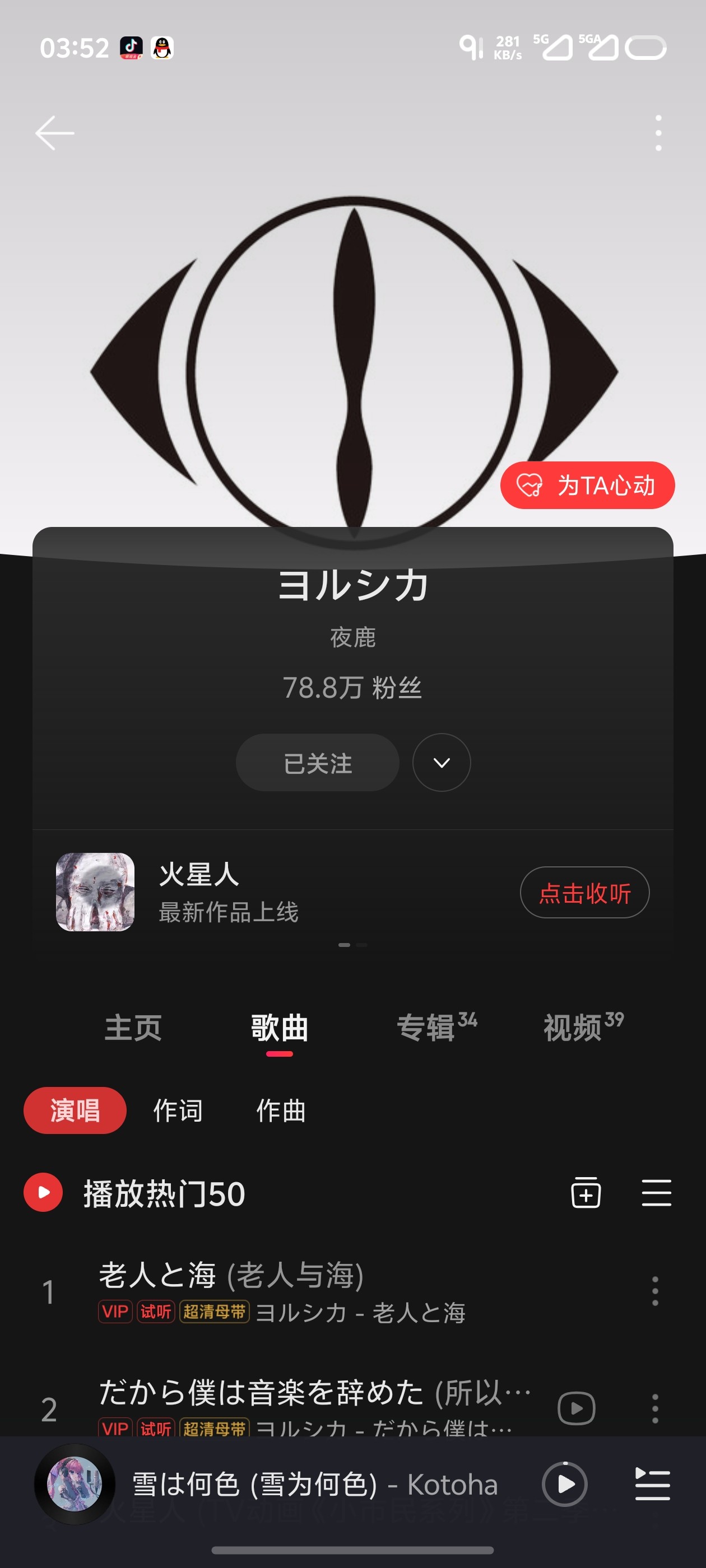Select the 作曲 filter chip

tap(280, 1110)
